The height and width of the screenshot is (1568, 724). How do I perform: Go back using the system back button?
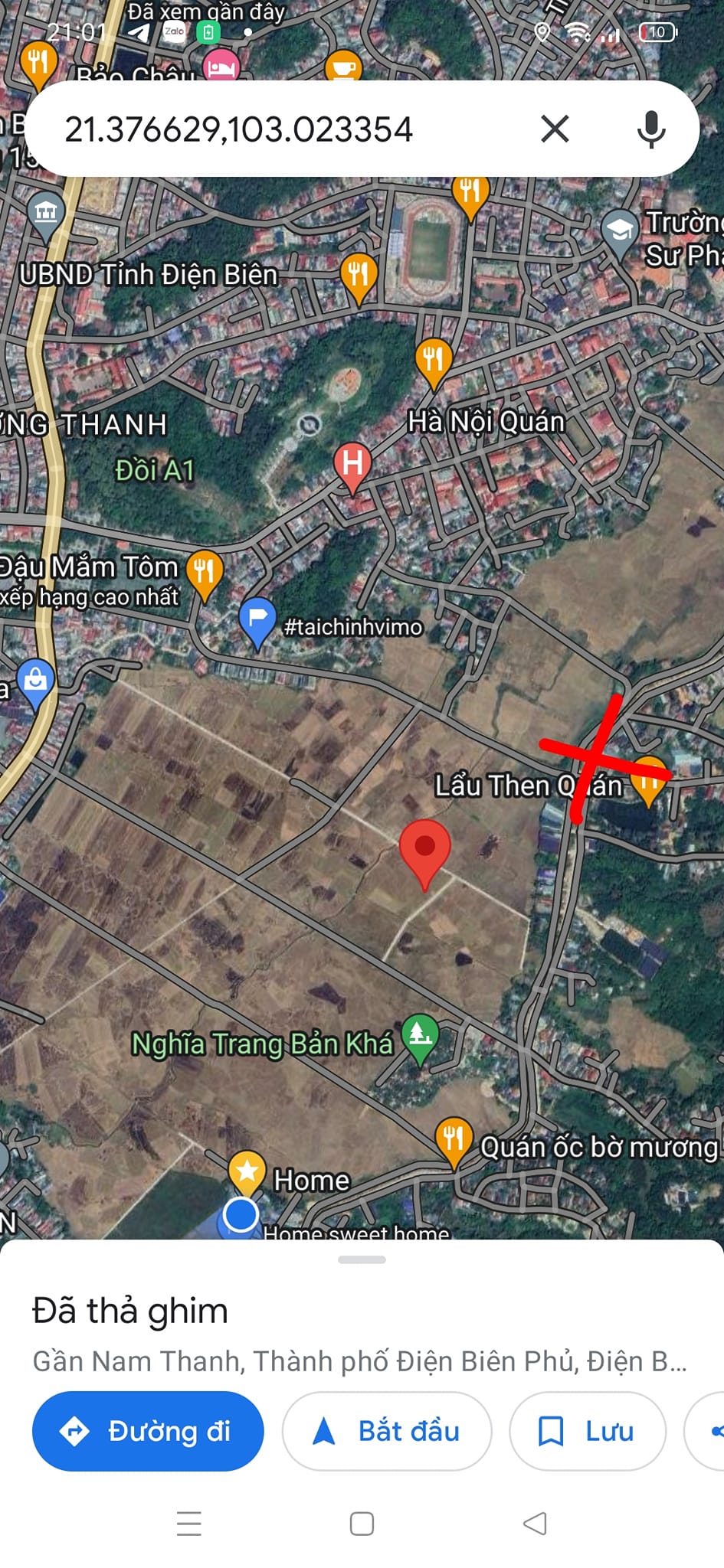(535, 1524)
